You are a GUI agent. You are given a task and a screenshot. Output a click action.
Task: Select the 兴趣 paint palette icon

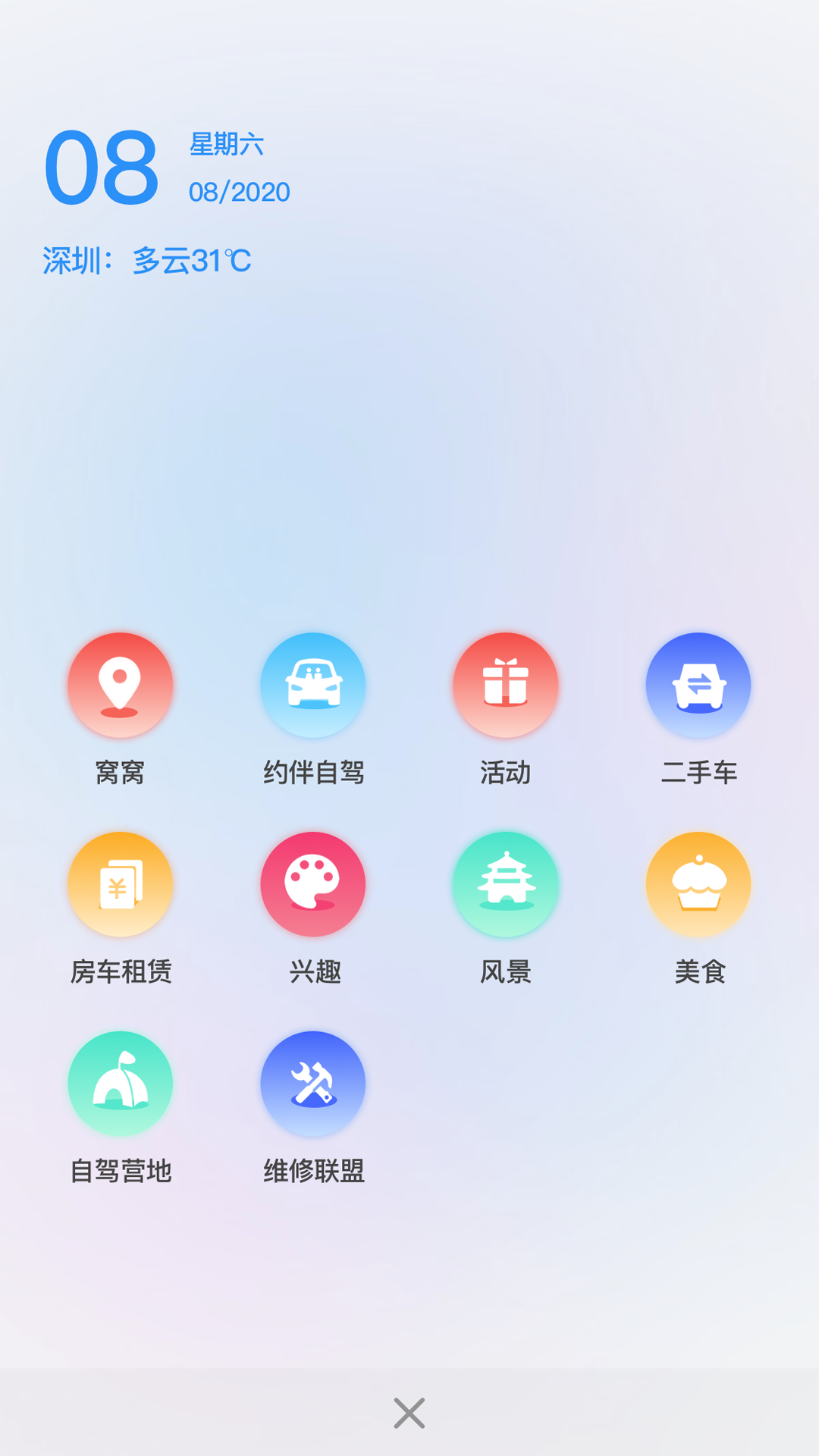click(x=313, y=884)
